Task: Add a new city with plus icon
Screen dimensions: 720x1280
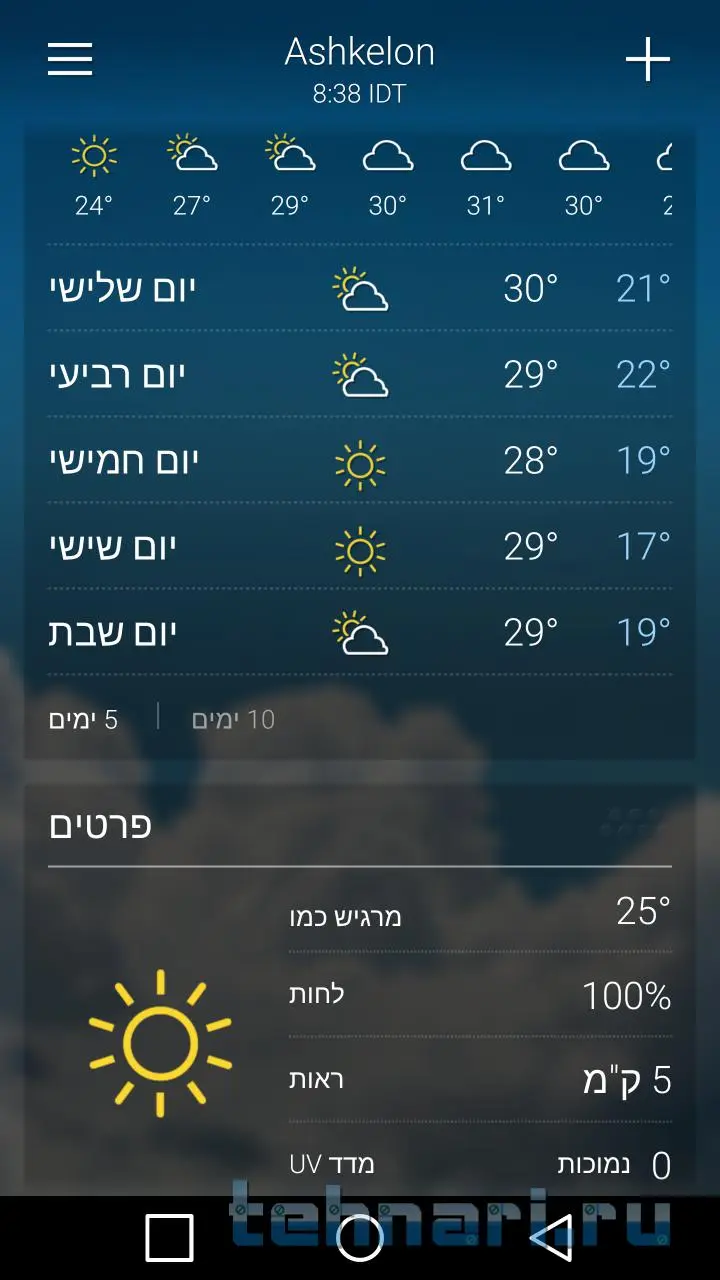Action: pyautogui.click(x=647, y=60)
